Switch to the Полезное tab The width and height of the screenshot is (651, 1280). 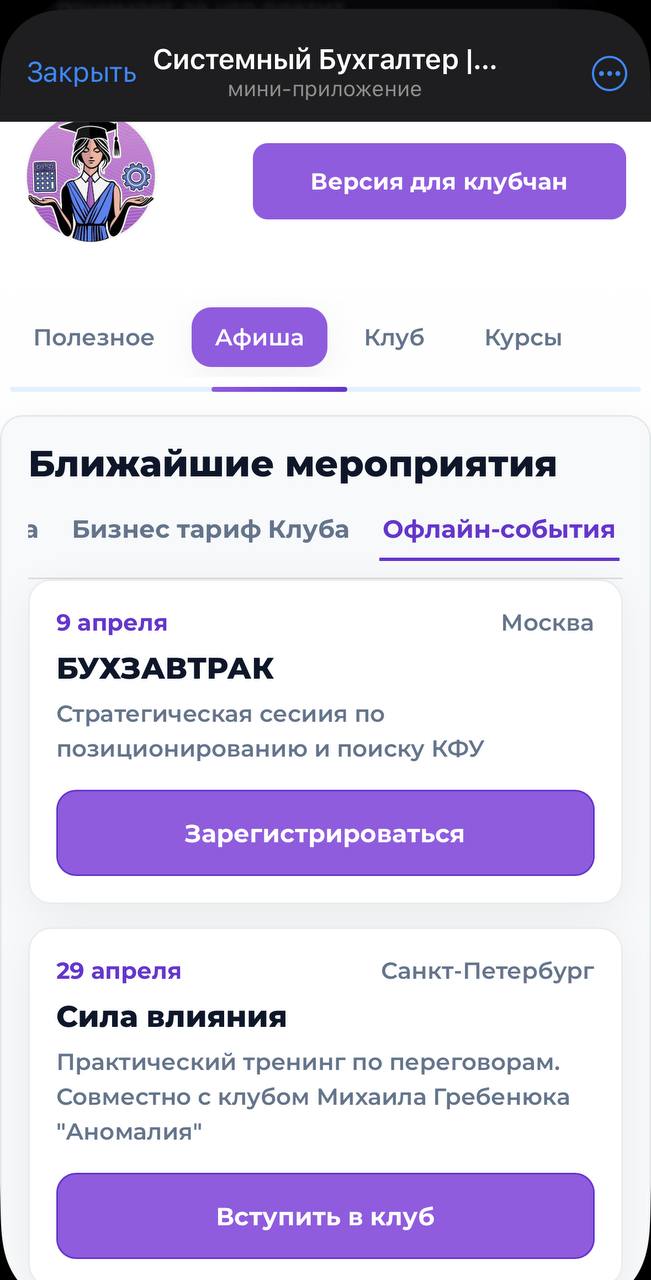(x=94, y=338)
